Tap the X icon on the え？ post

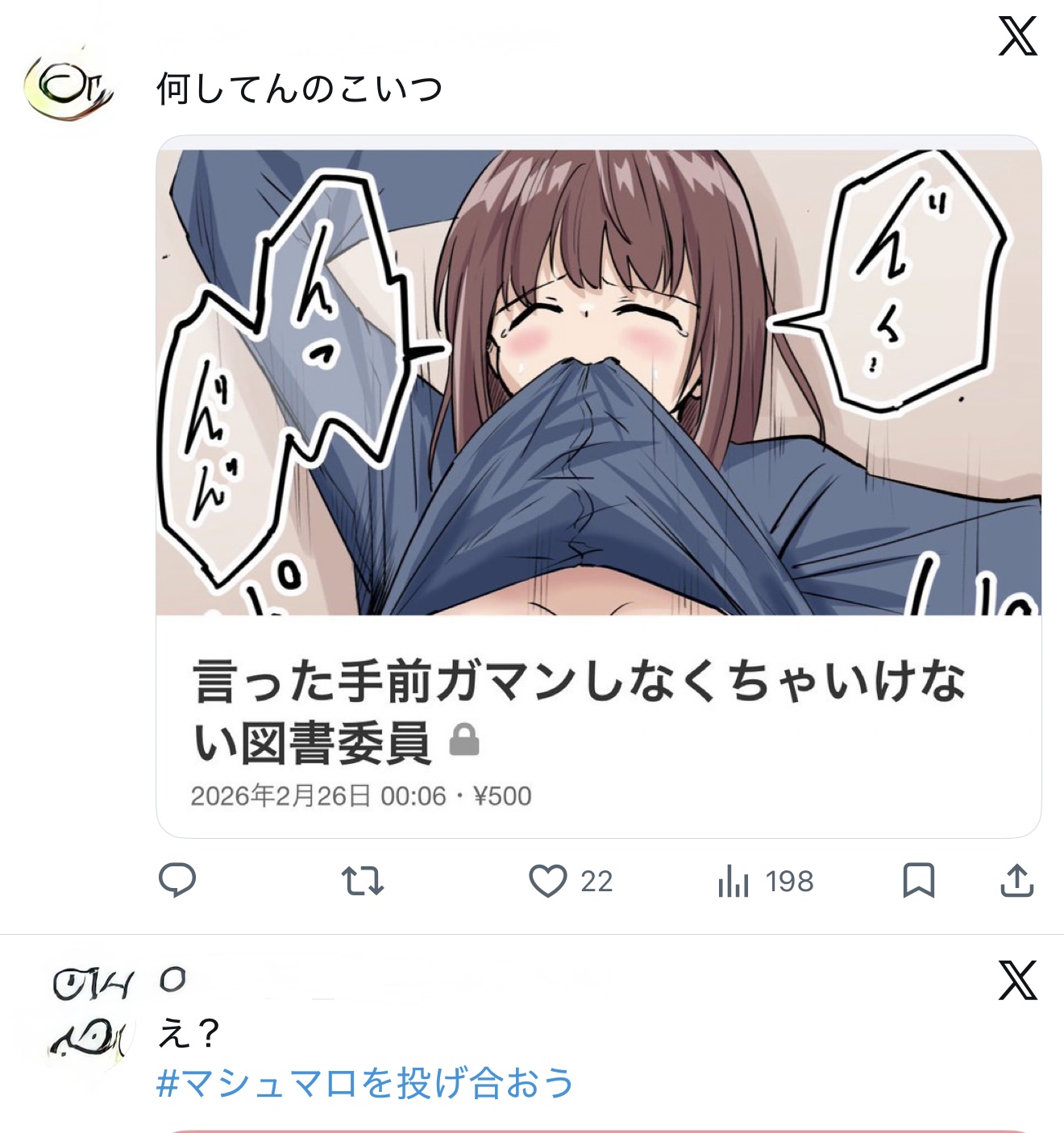[1017, 980]
